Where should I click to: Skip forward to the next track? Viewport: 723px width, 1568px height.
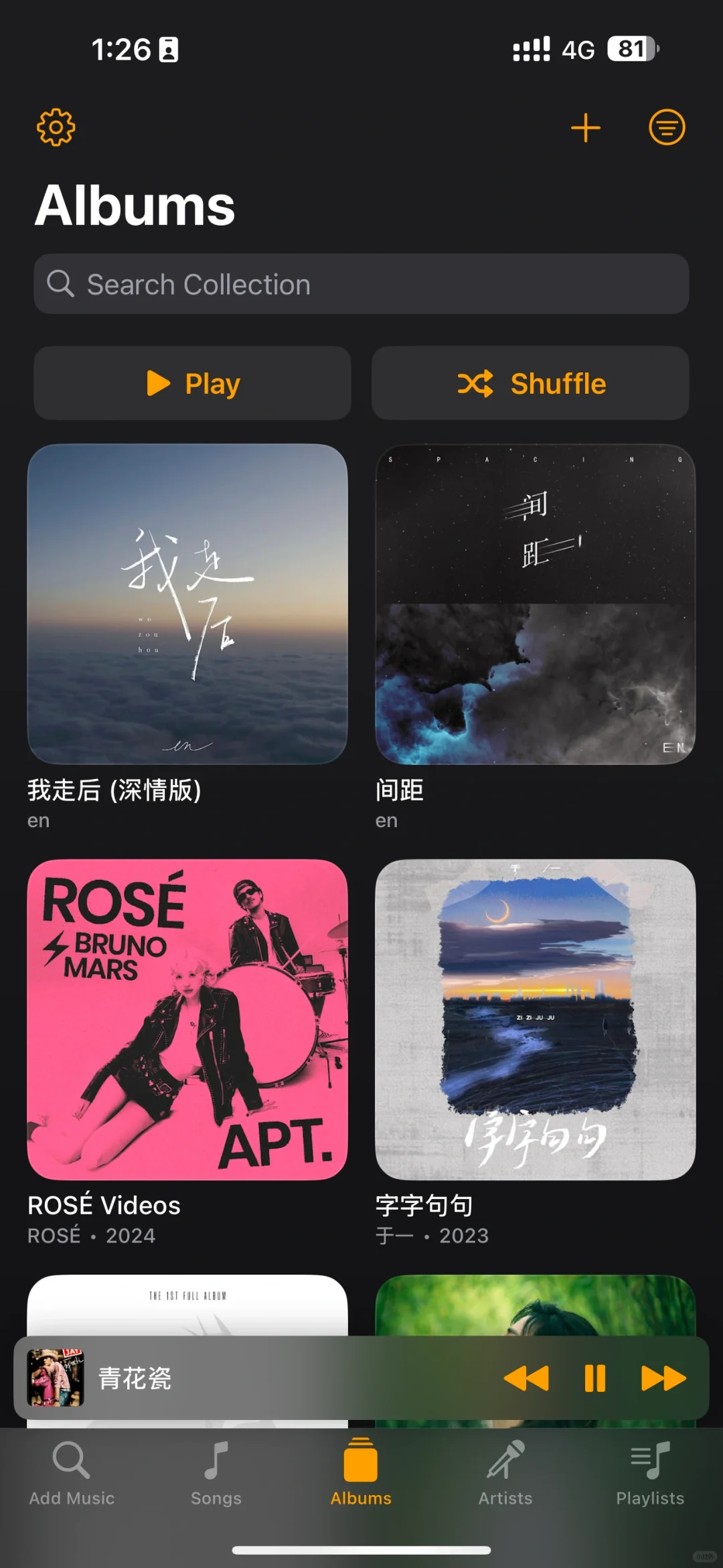tap(663, 1378)
